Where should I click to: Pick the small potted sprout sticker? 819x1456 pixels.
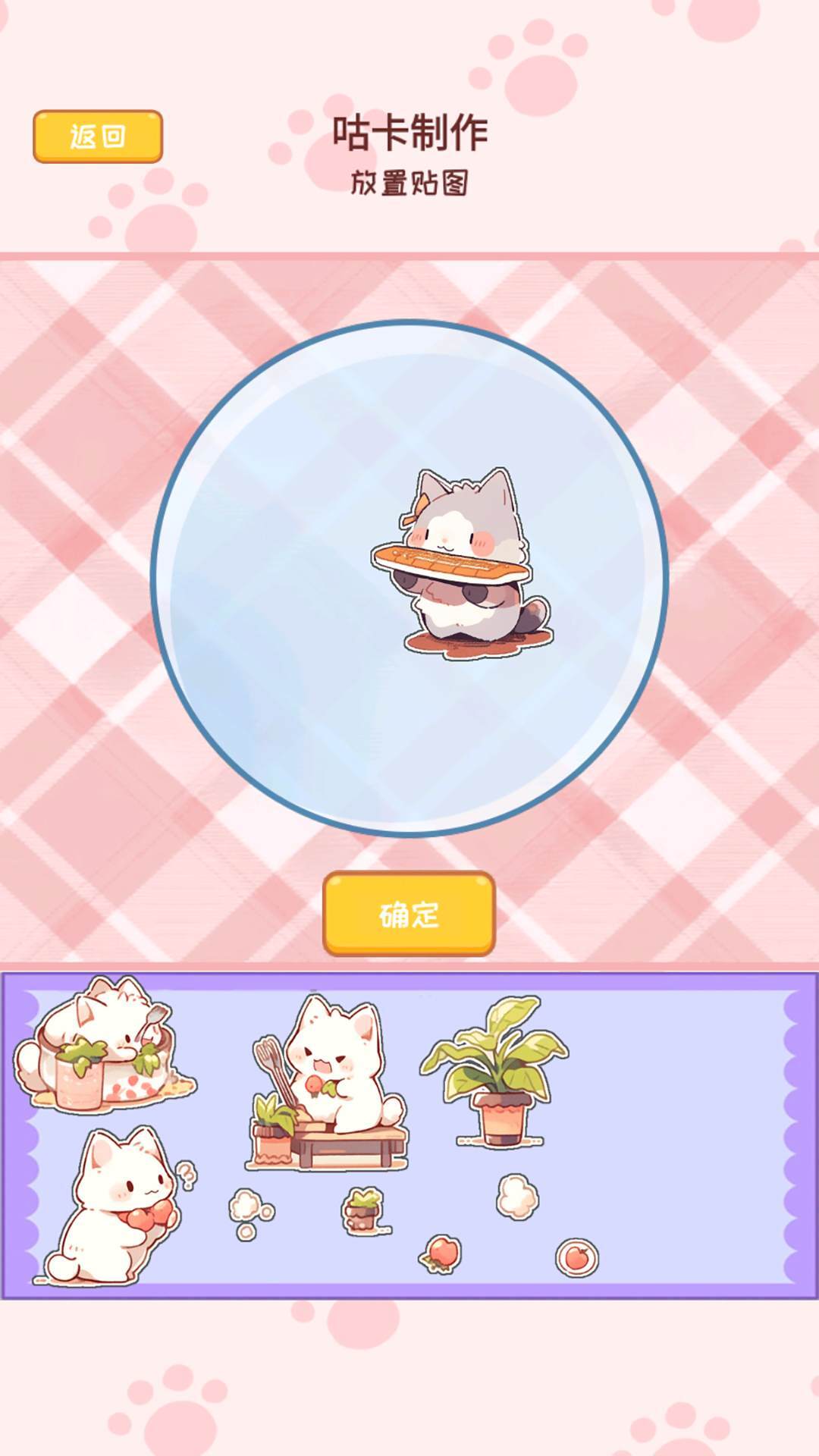[364, 1211]
